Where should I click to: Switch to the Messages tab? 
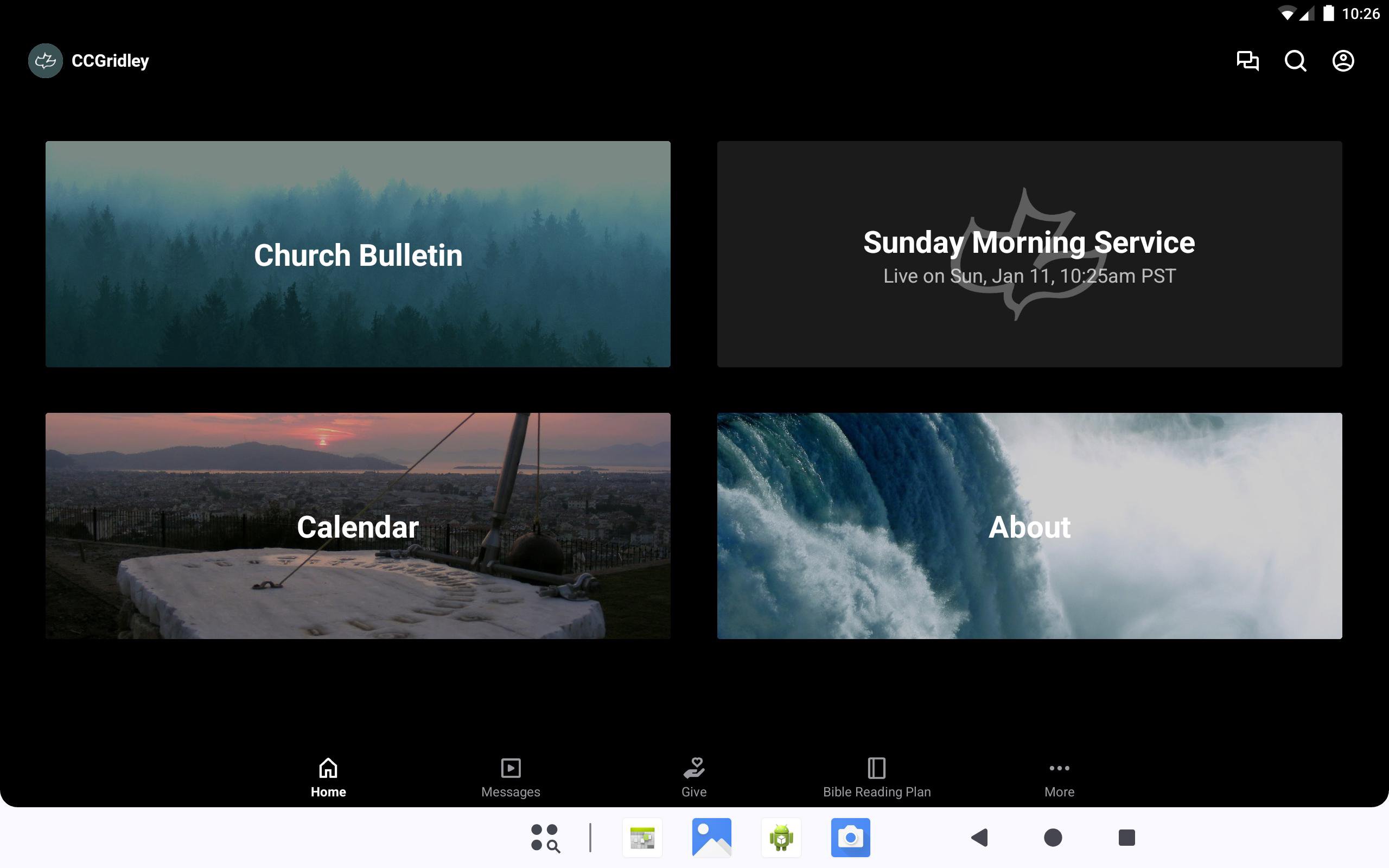tap(510, 777)
